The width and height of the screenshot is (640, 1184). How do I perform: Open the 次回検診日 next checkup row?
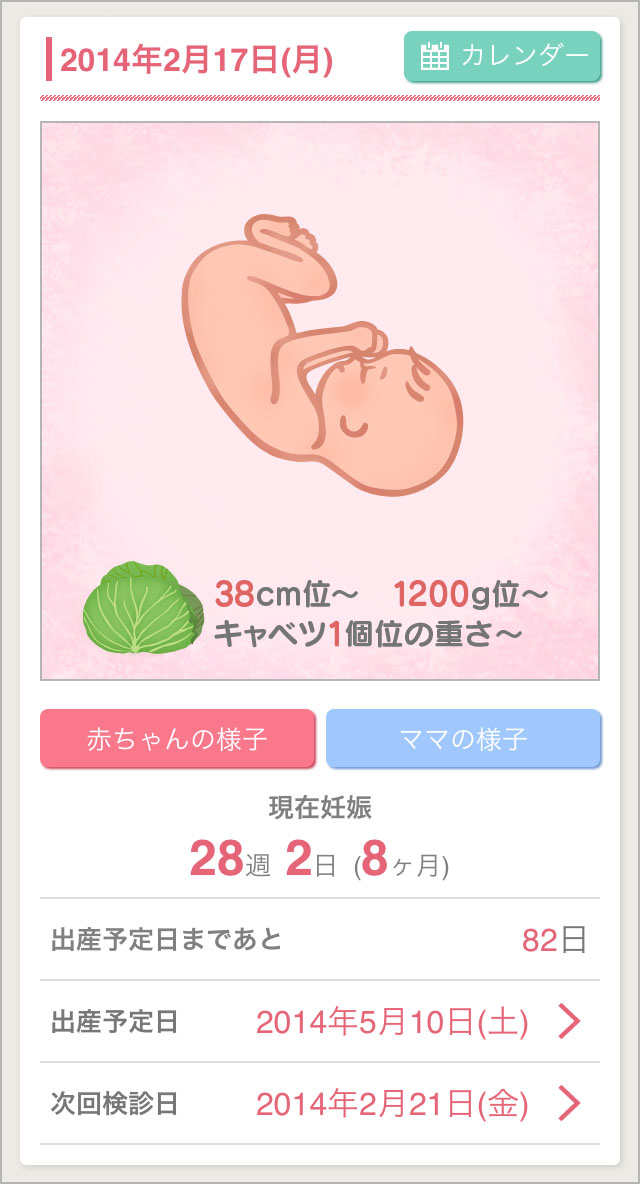coord(320,1103)
